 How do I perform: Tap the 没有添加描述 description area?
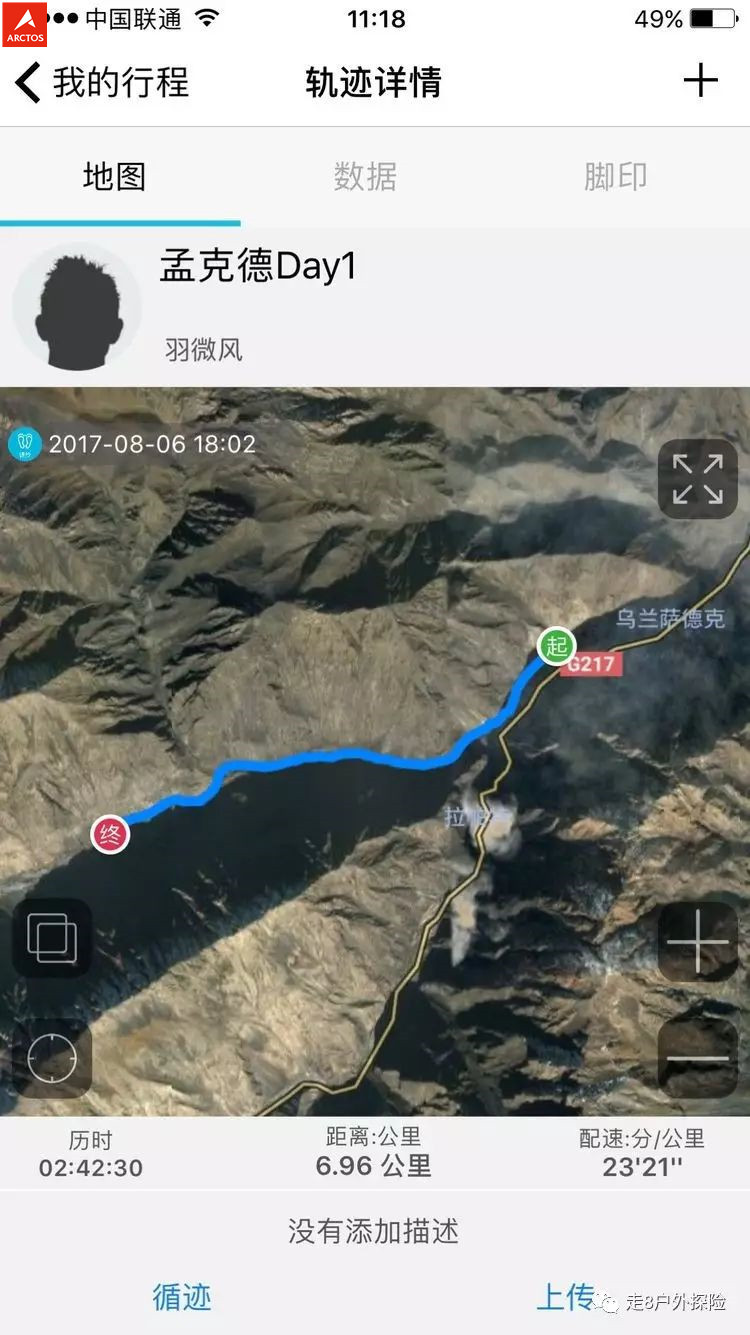pos(375,1233)
